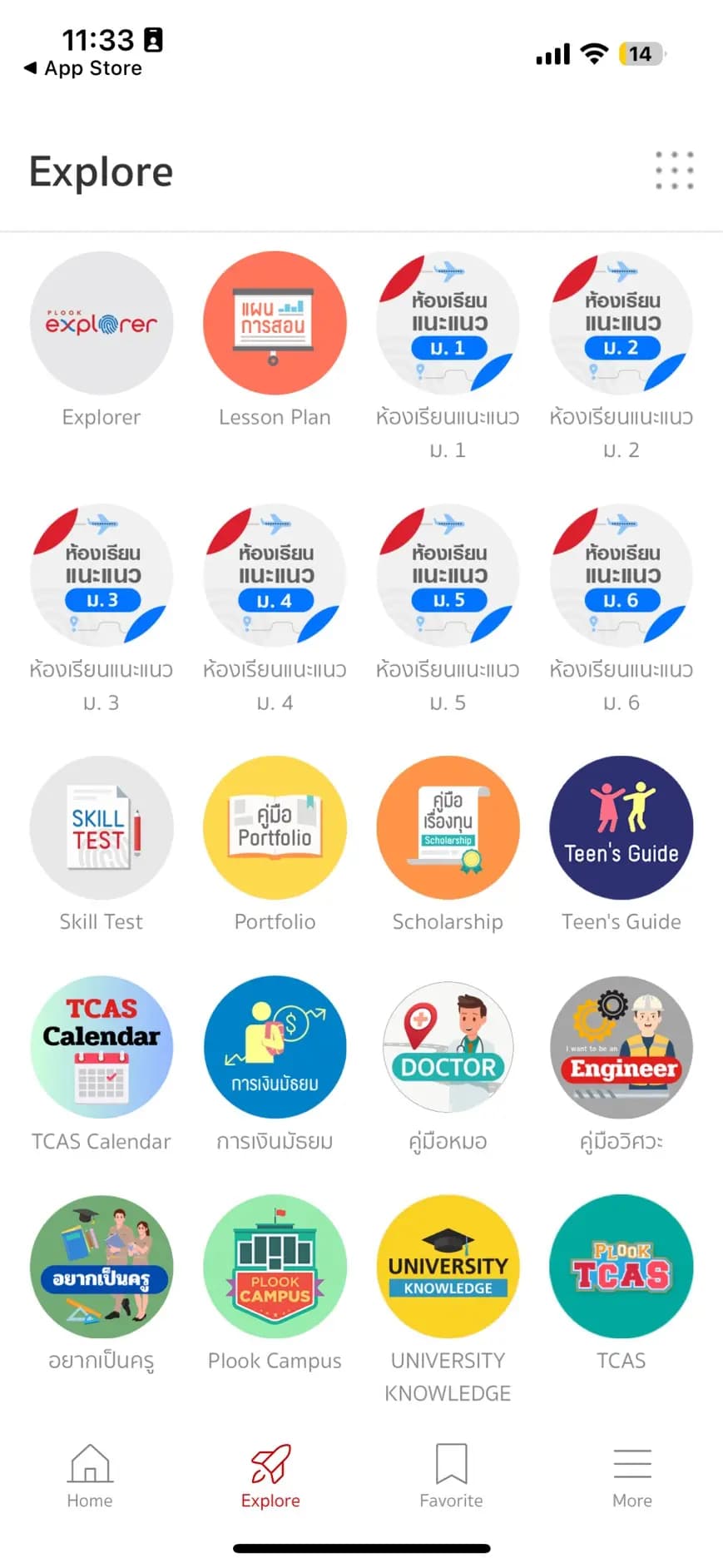Go to the Favorite tab

coord(451,1476)
